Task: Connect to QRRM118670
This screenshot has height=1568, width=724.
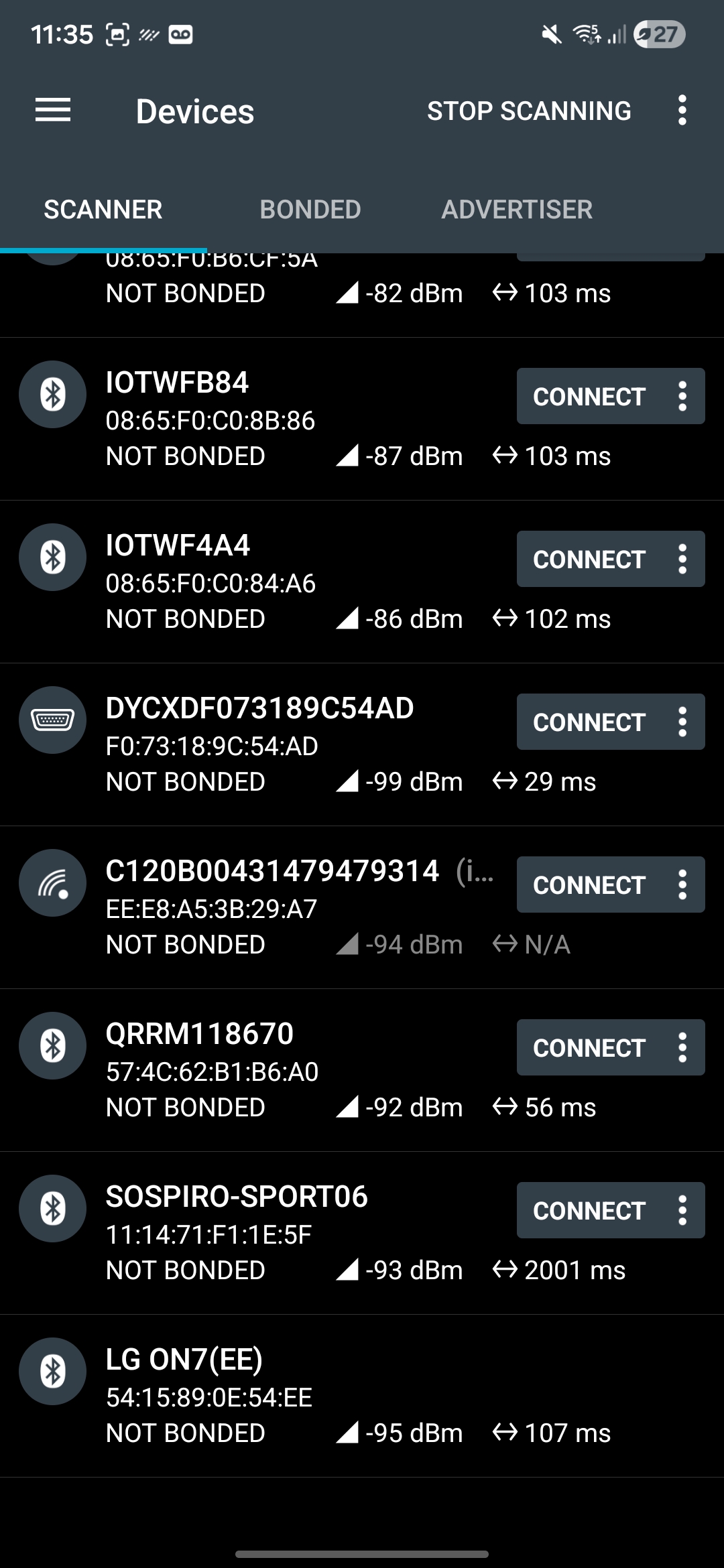Action: 589,1047
